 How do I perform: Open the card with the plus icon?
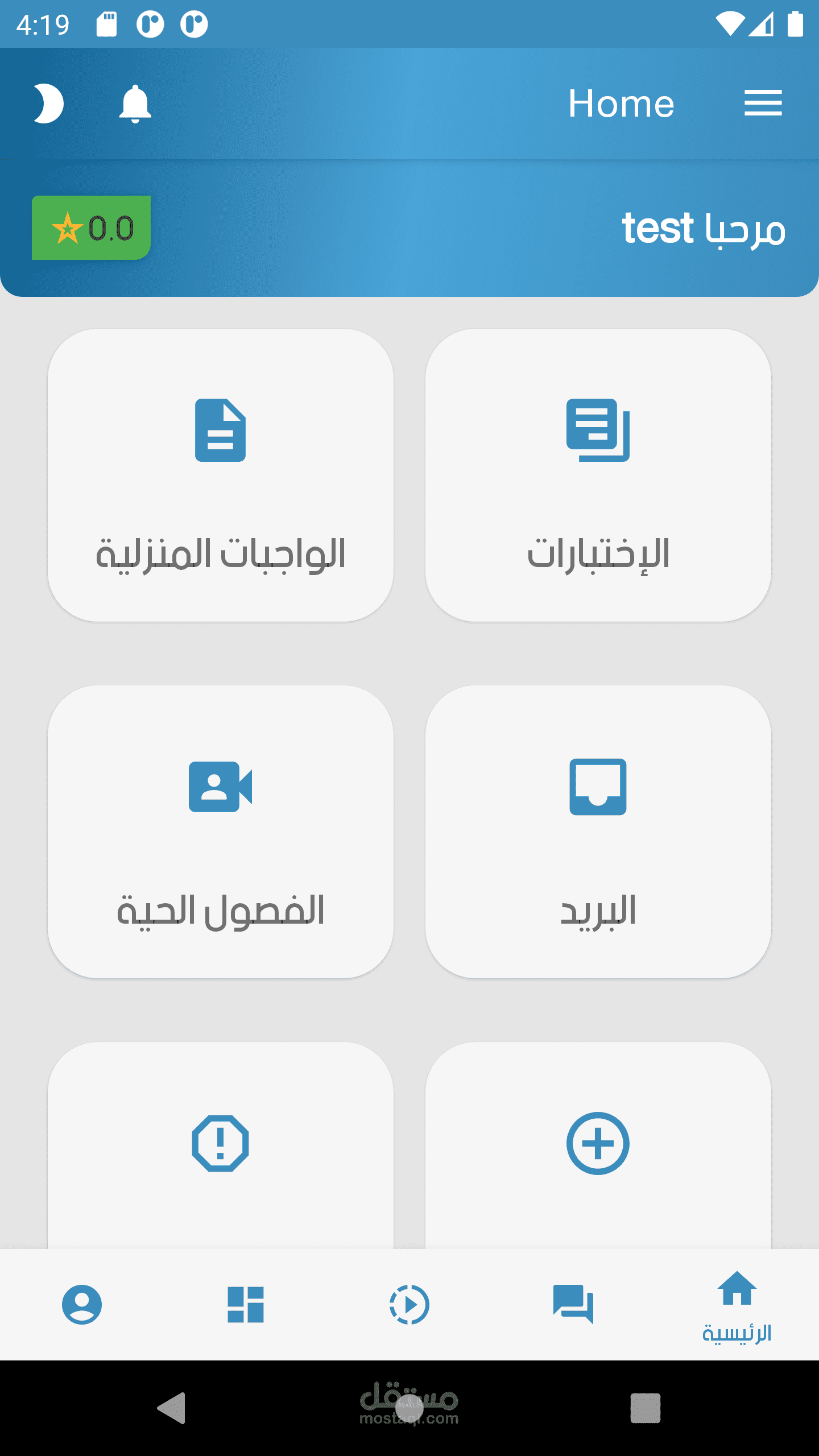tap(598, 1144)
